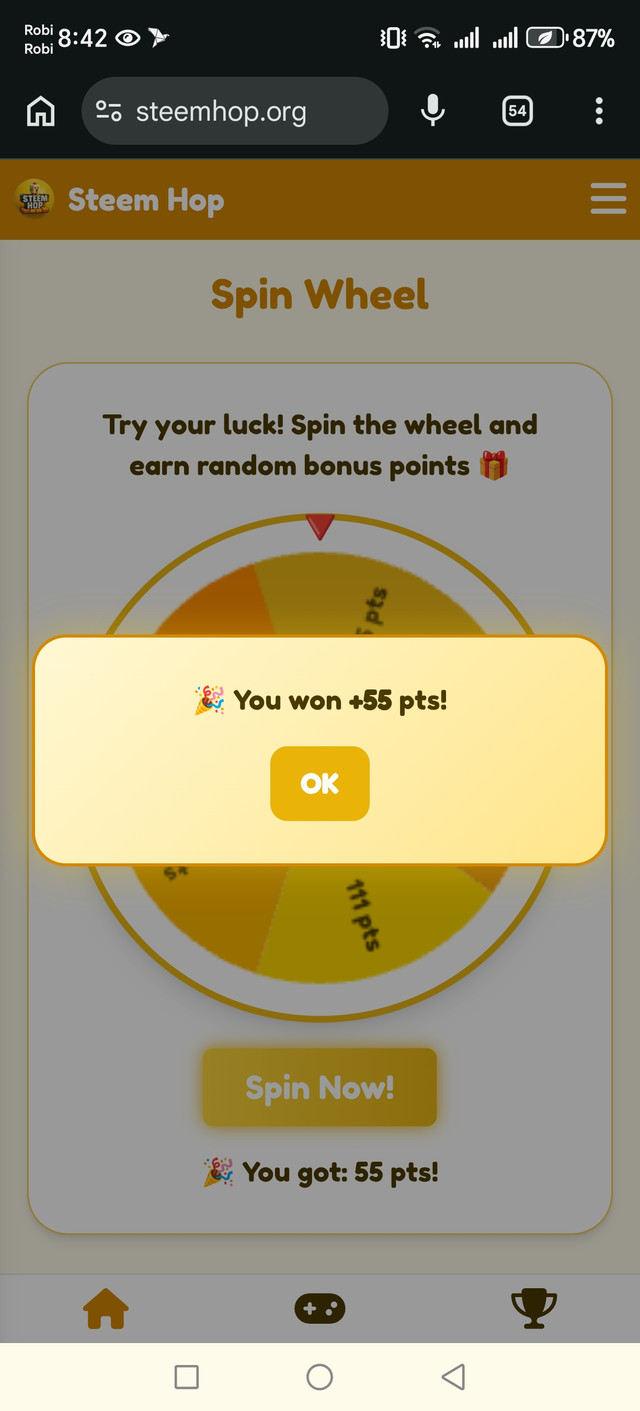Tap the Spin Now! button

click(319, 1087)
